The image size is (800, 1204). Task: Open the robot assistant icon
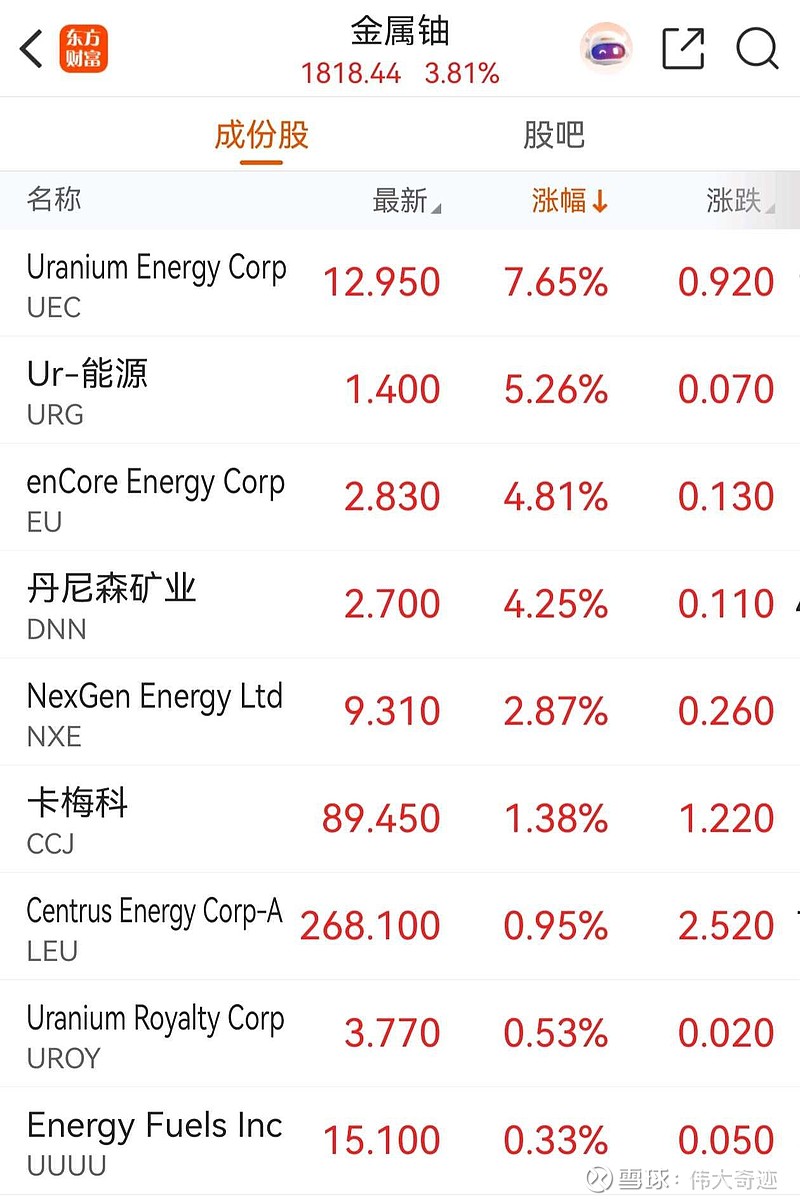(606, 48)
